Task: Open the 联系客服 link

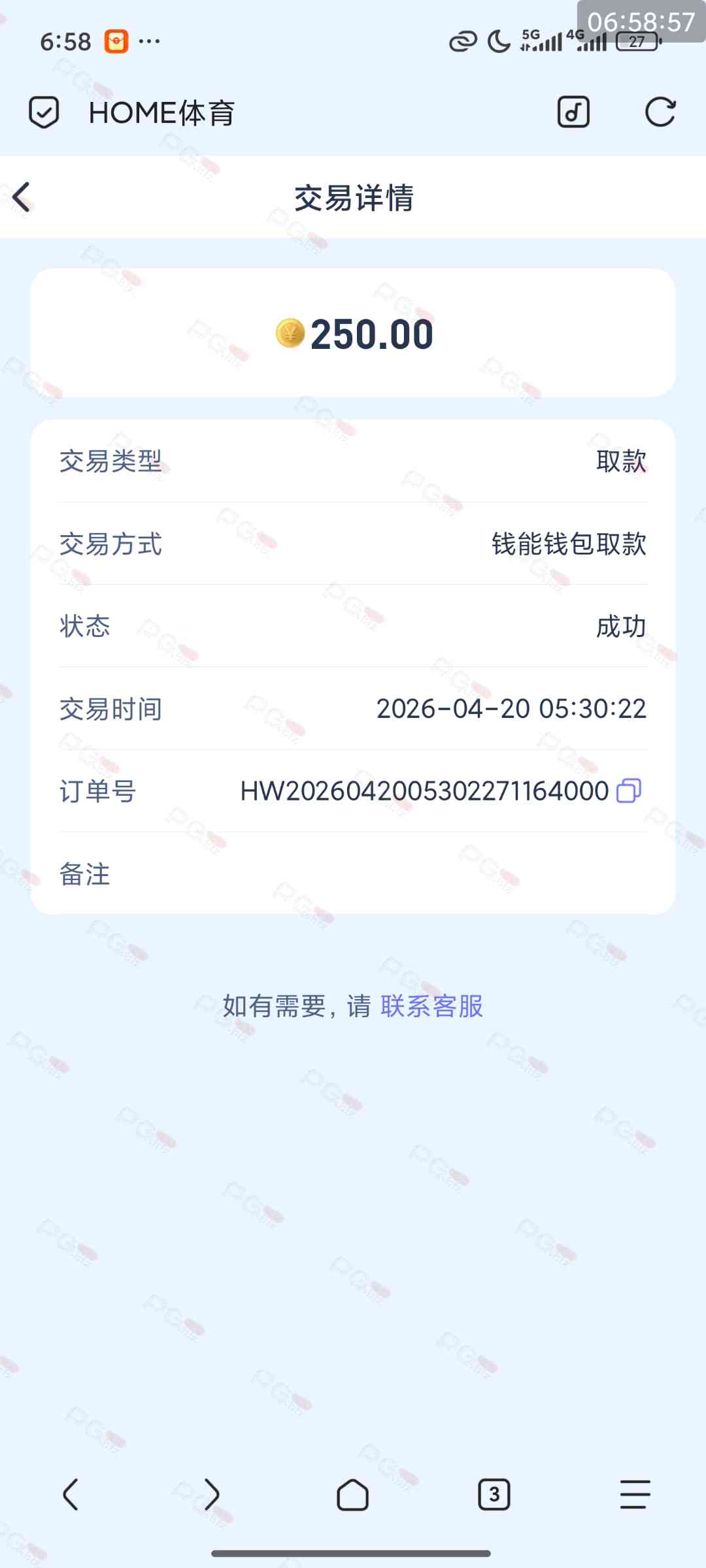Action: [x=431, y=1006]
